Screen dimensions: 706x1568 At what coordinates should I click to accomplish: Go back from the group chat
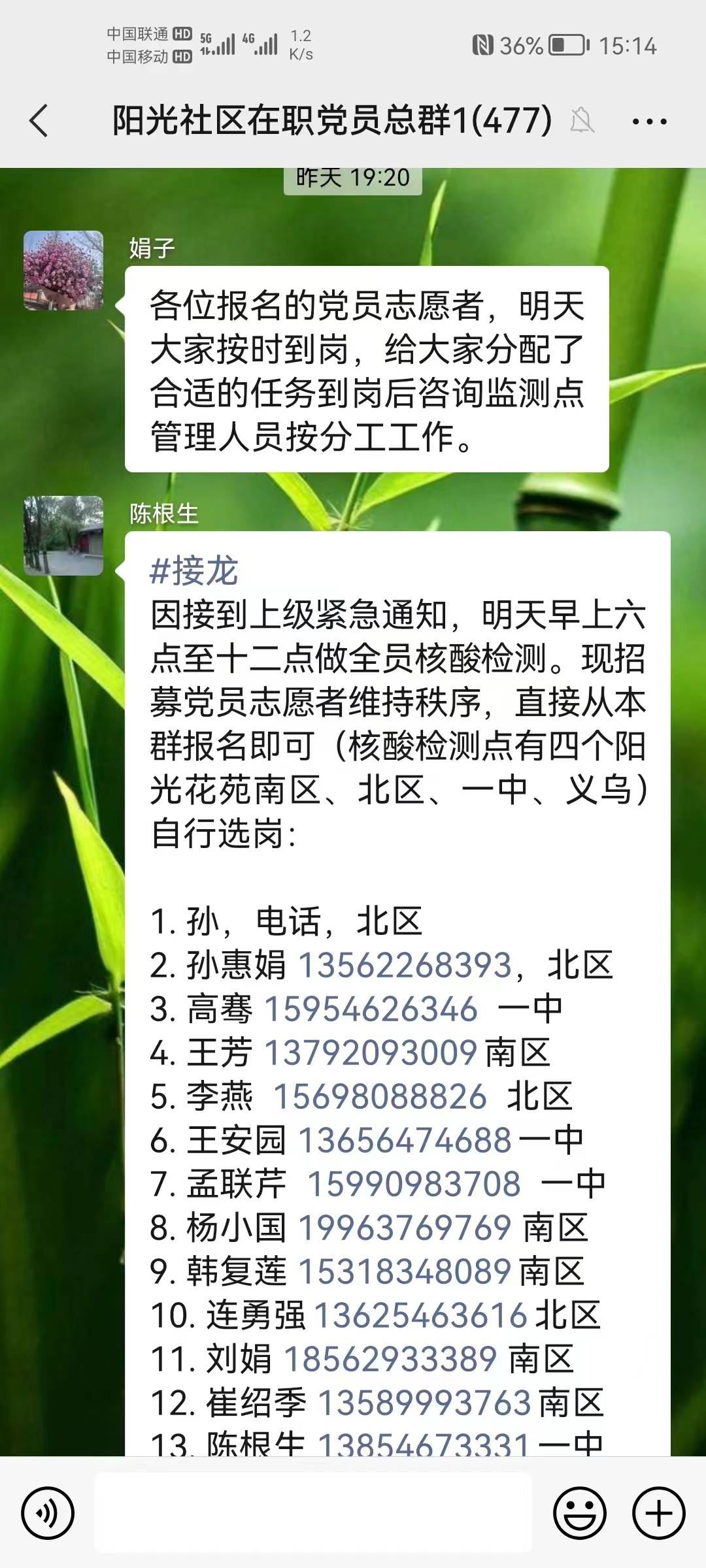[39, 121]
